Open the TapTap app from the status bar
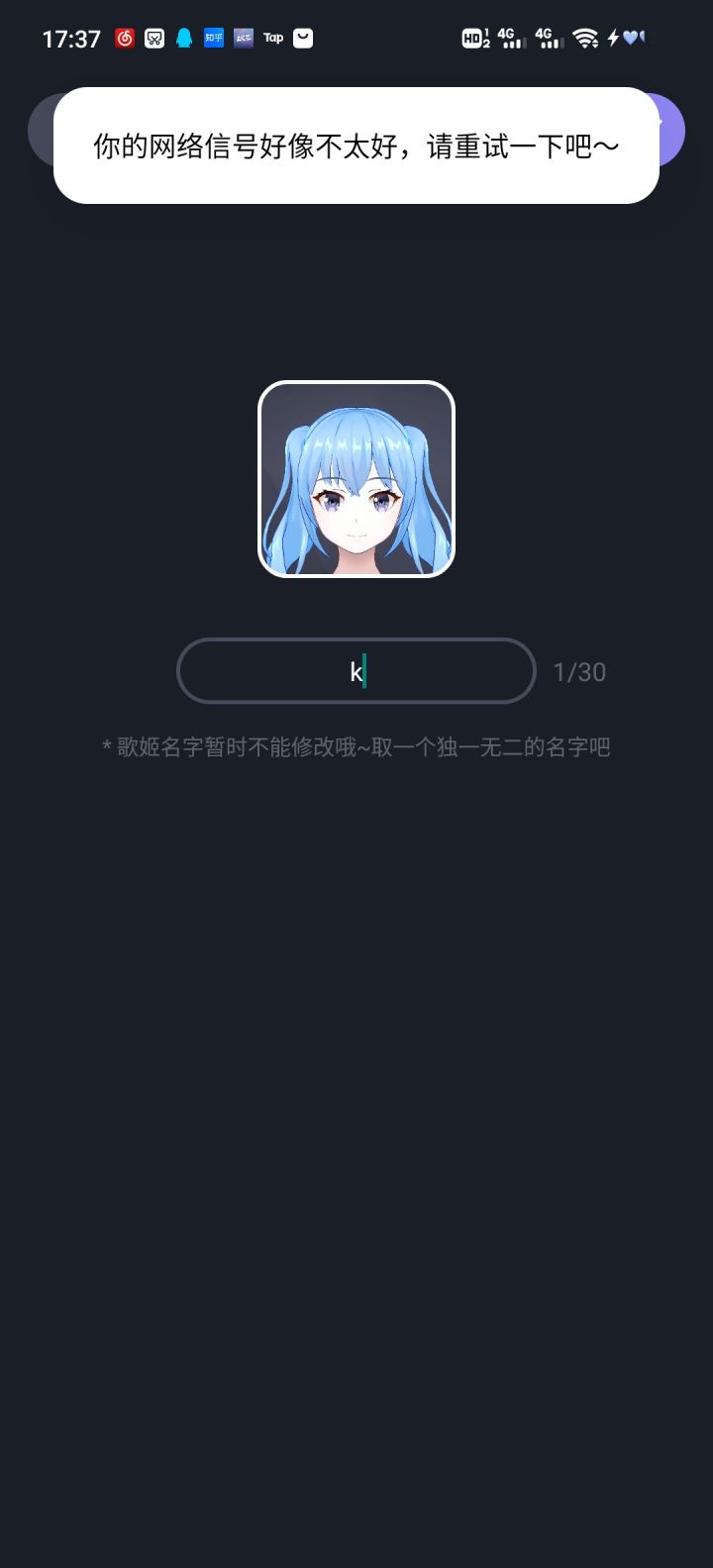 [x=272, y=38]
